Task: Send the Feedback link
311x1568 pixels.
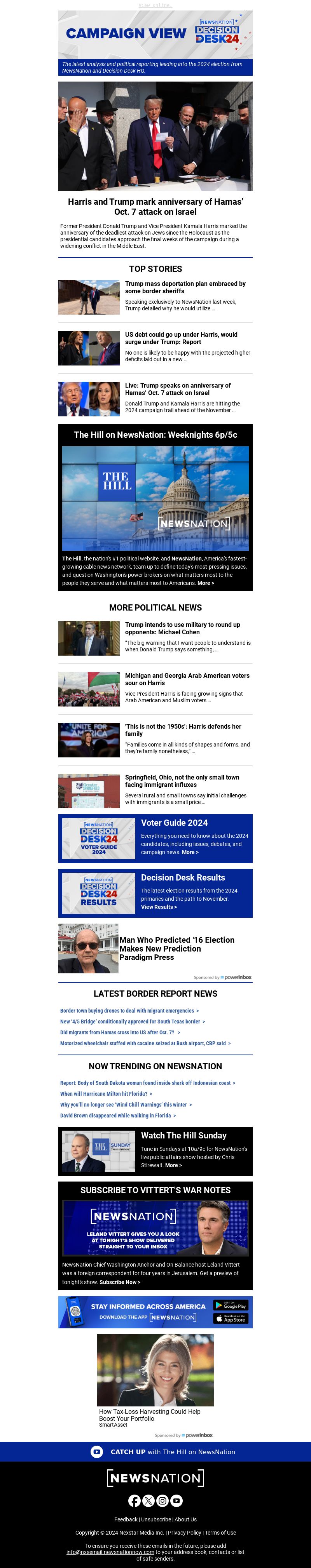Action: tap(126, 1519)
